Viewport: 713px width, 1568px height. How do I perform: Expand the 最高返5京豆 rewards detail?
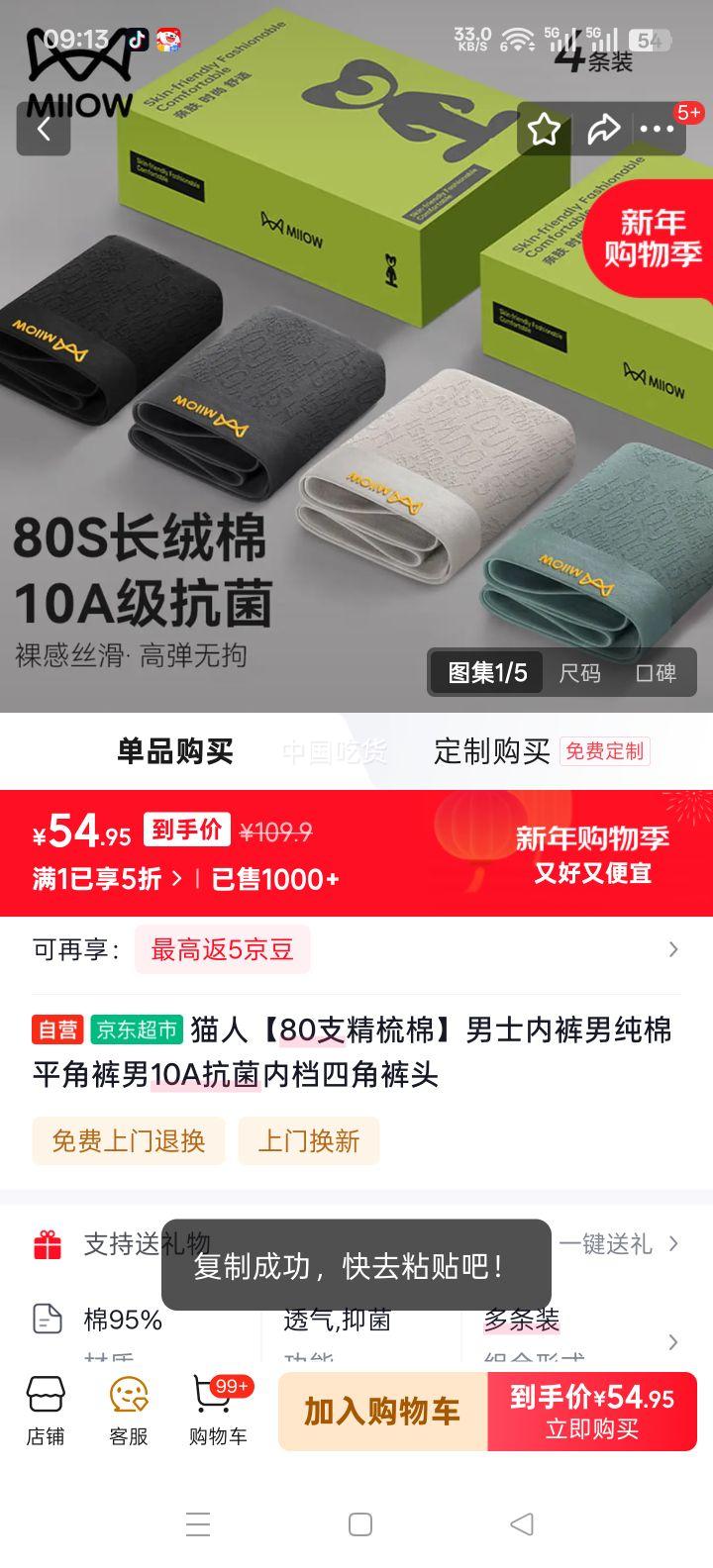(x=222, y=949)
